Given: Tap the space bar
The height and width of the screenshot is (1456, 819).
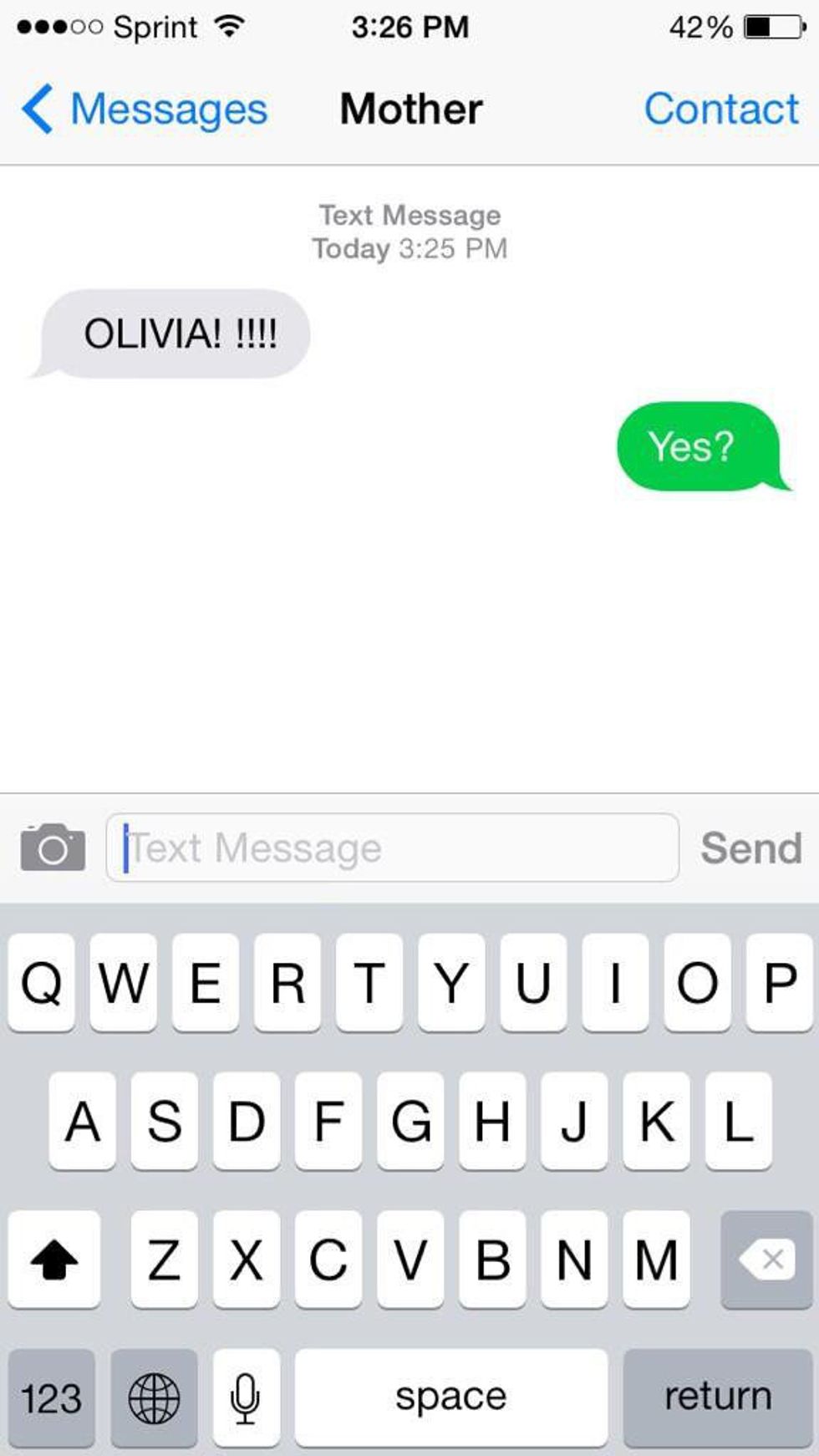Looking at the screenshot, I should pos(450,1397).
